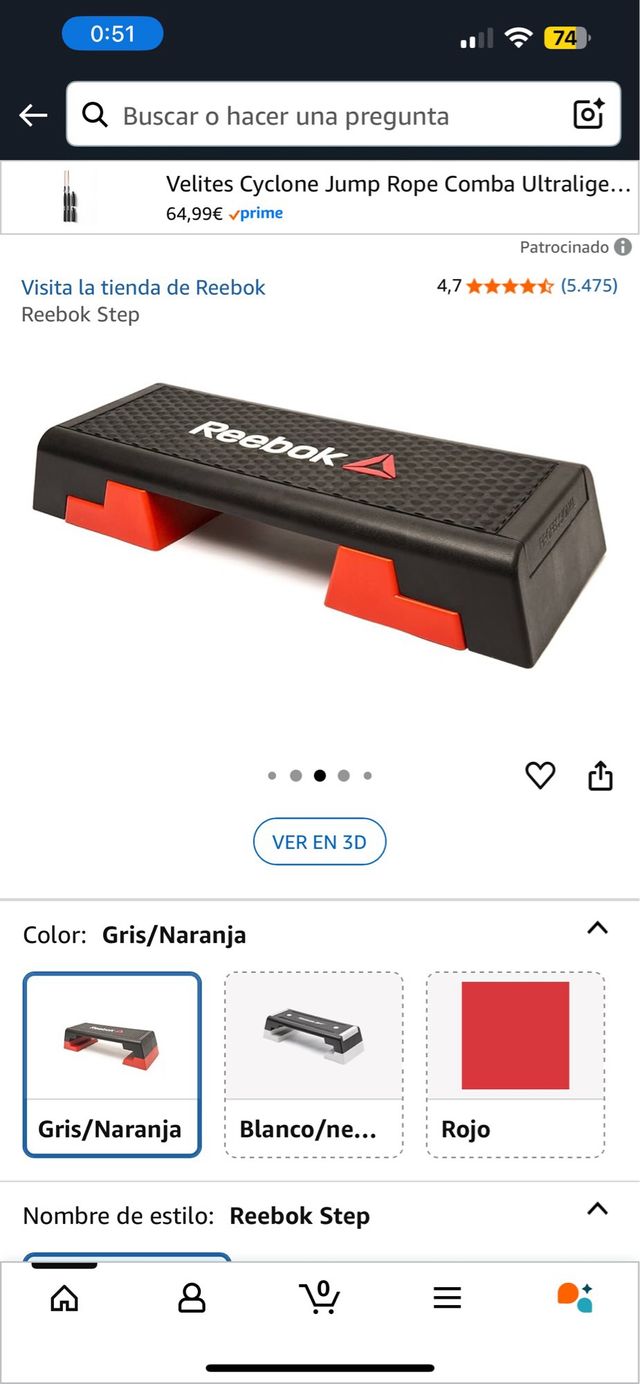The width and height of the screenshot is (640, 1384).
Task: Open the hamburger menu tab
Action: pyautogui.click(x=447, y=1298)
